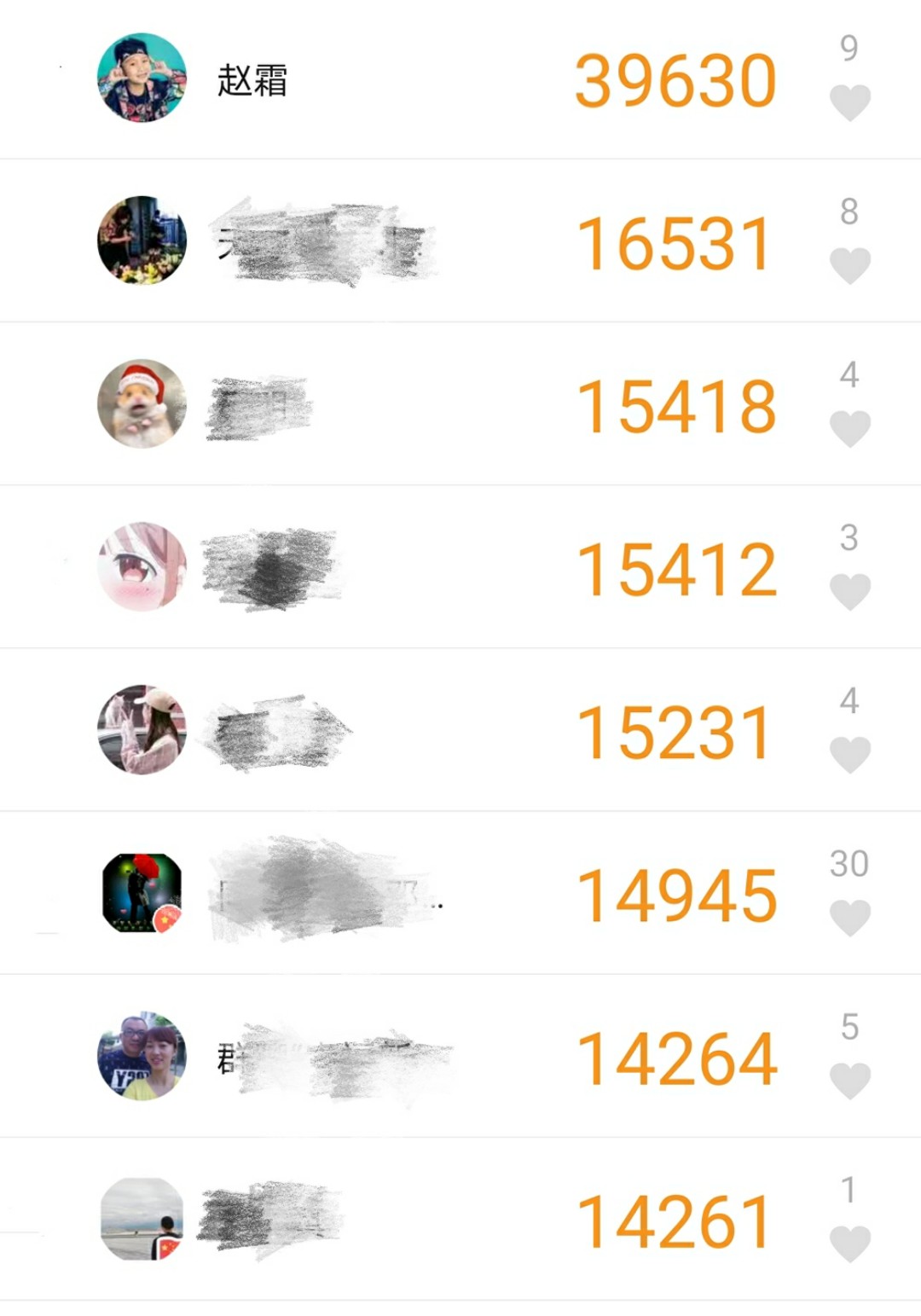The width and height of the screenshot is (921, 1316).
Task: Like the 15231 steps entry
Action: [x=849, y=755]
